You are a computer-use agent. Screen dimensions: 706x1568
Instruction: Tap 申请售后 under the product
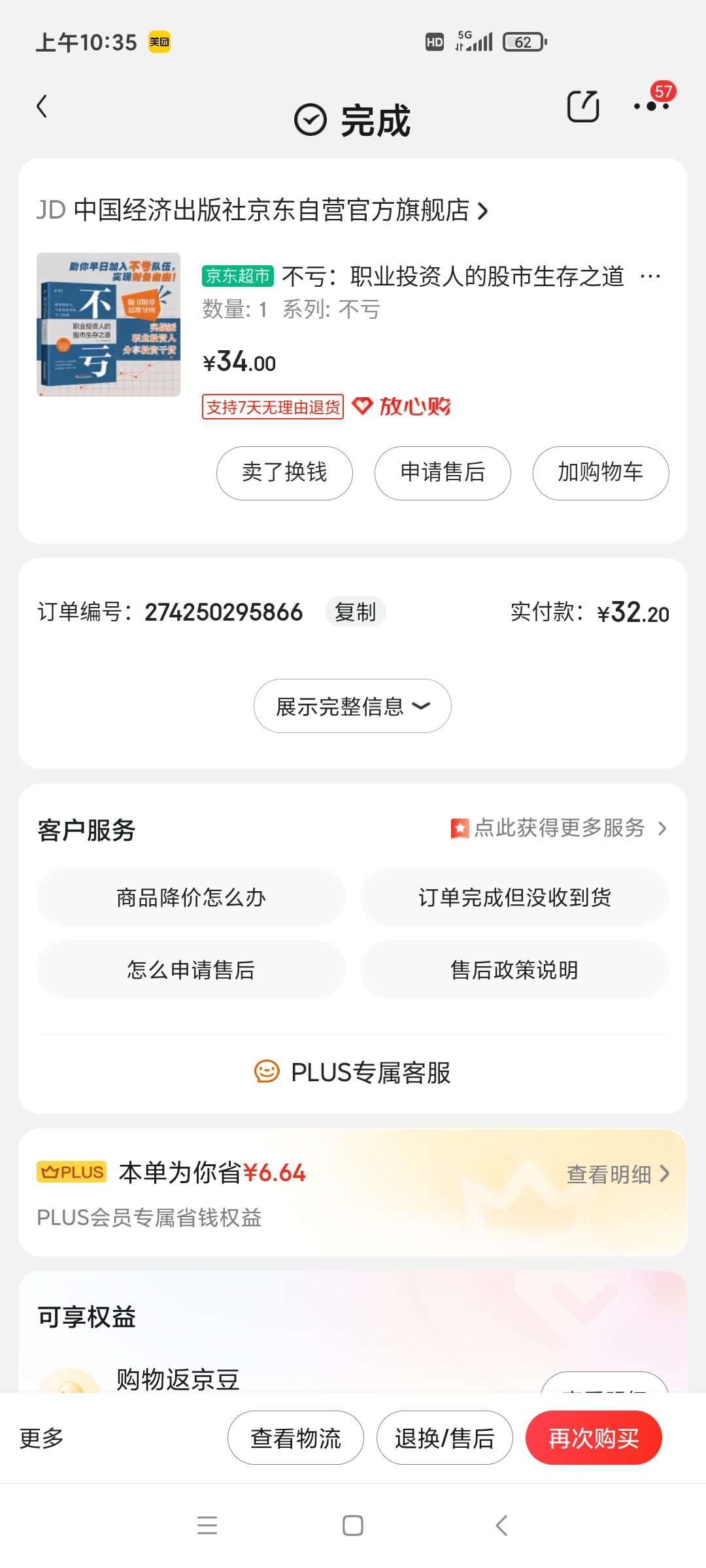click(443, 473)
